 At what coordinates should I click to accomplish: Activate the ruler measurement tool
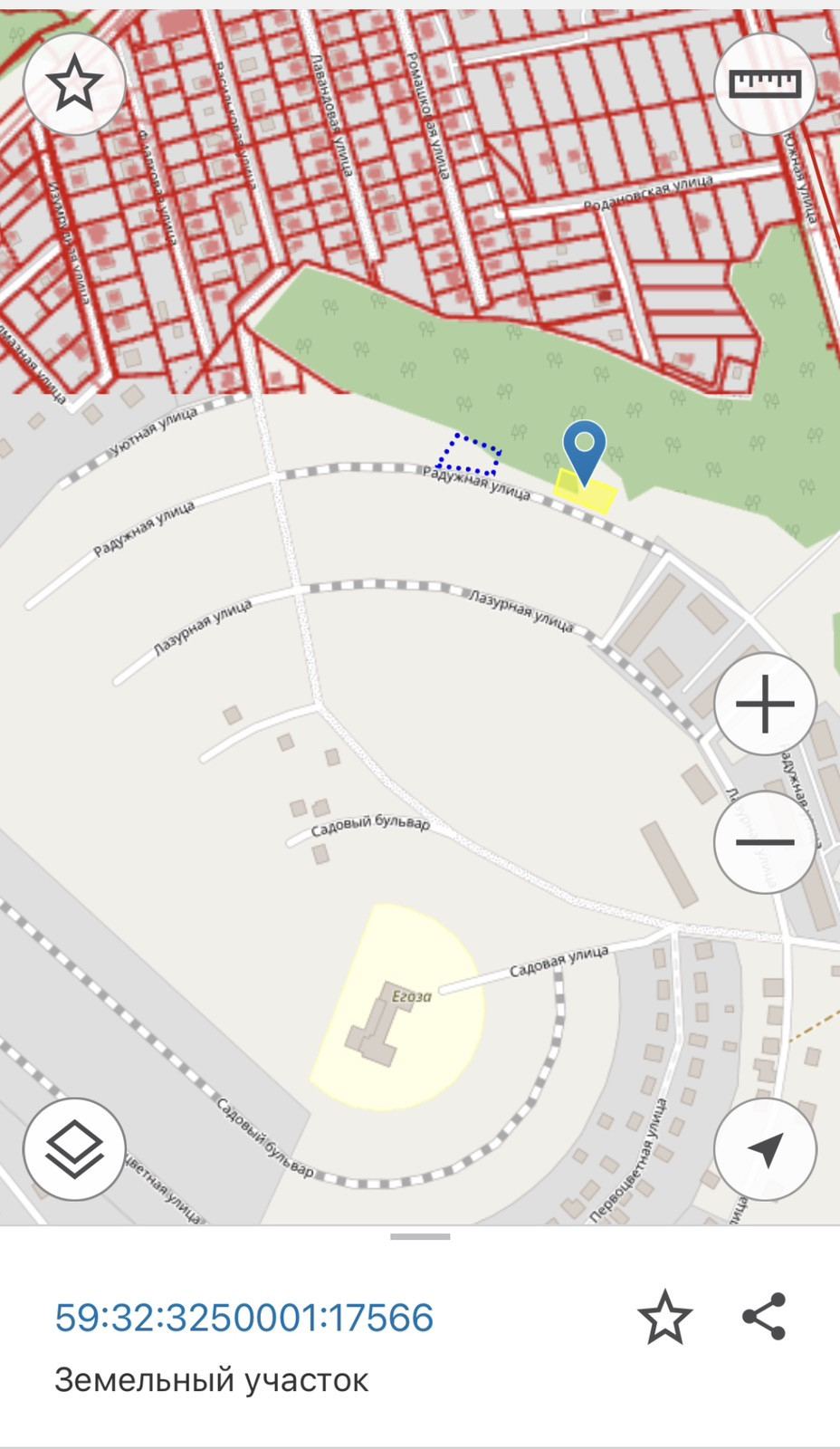tap(765, 84)
